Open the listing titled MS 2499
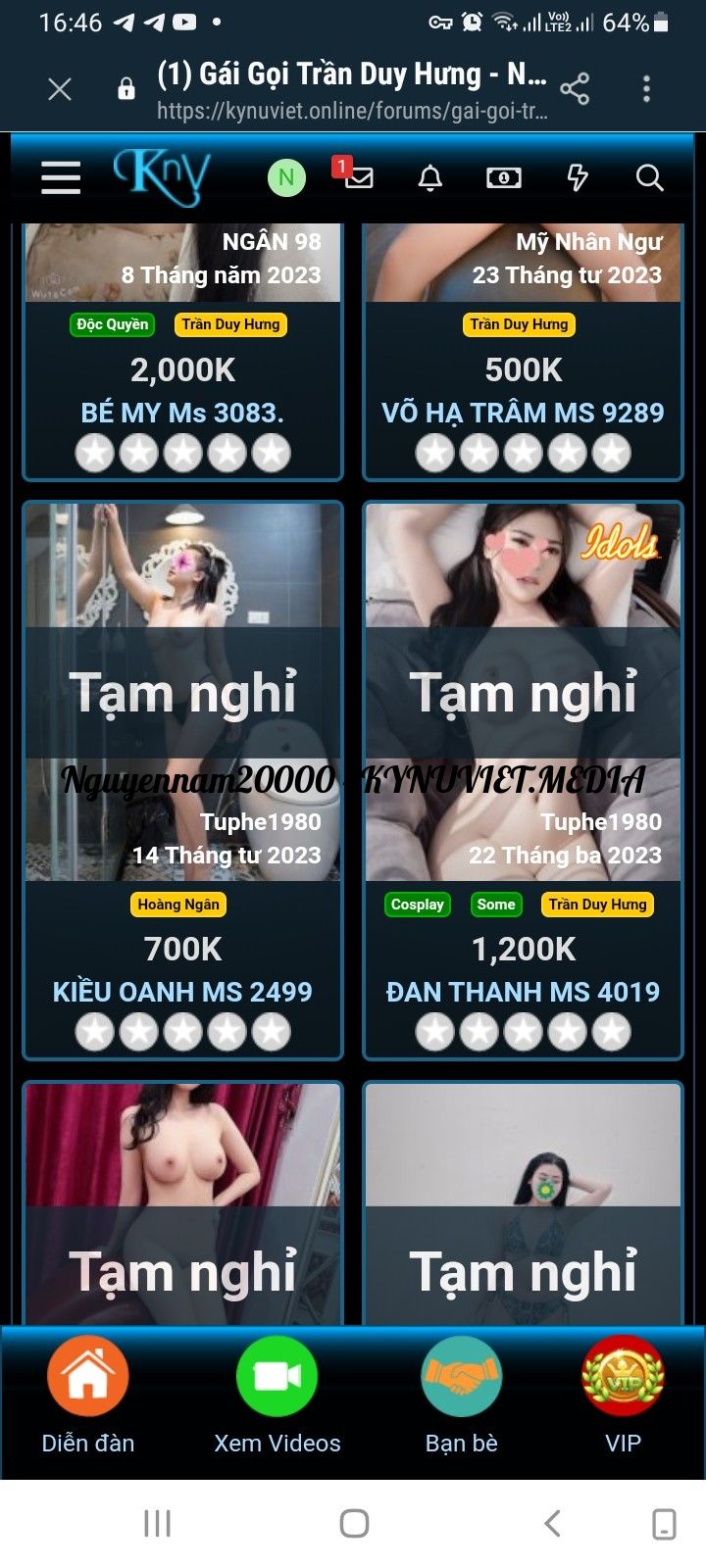Viewport: 706px width, 1568px height. click(182, 992)
